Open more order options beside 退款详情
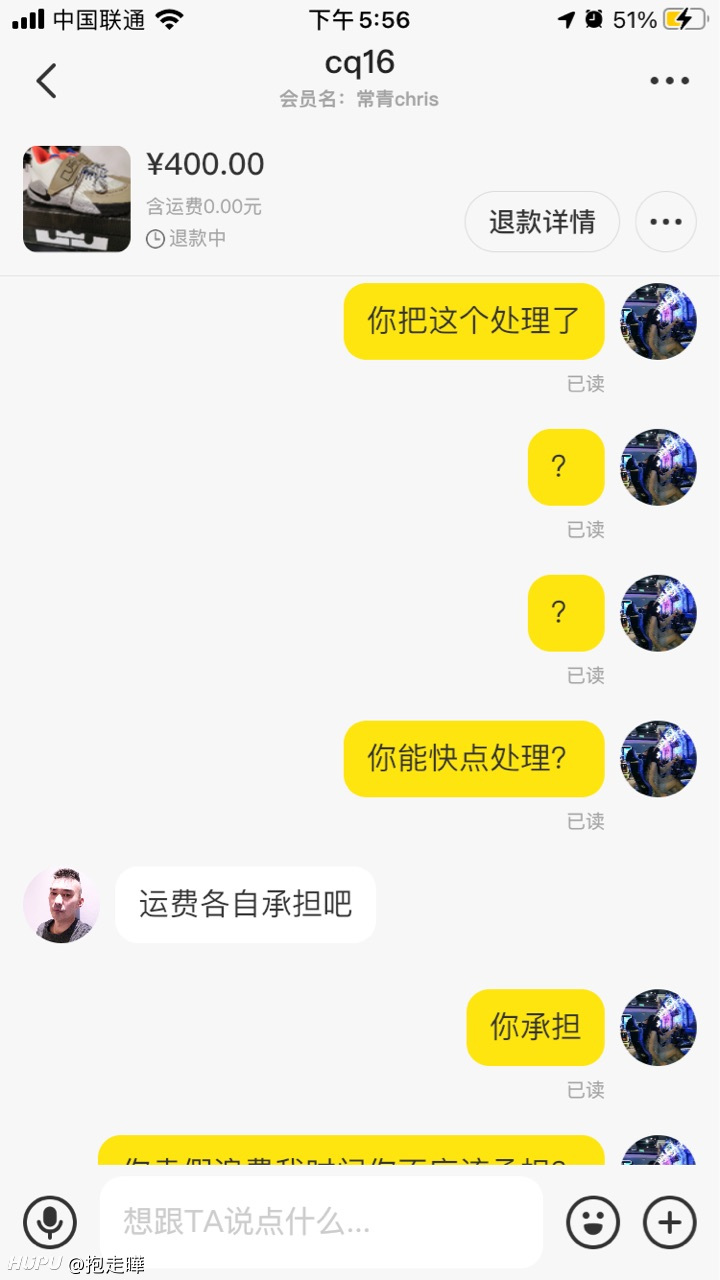The width and height of the screenshot is (720, 1280). pyautogui.click(x=665, y=221)
